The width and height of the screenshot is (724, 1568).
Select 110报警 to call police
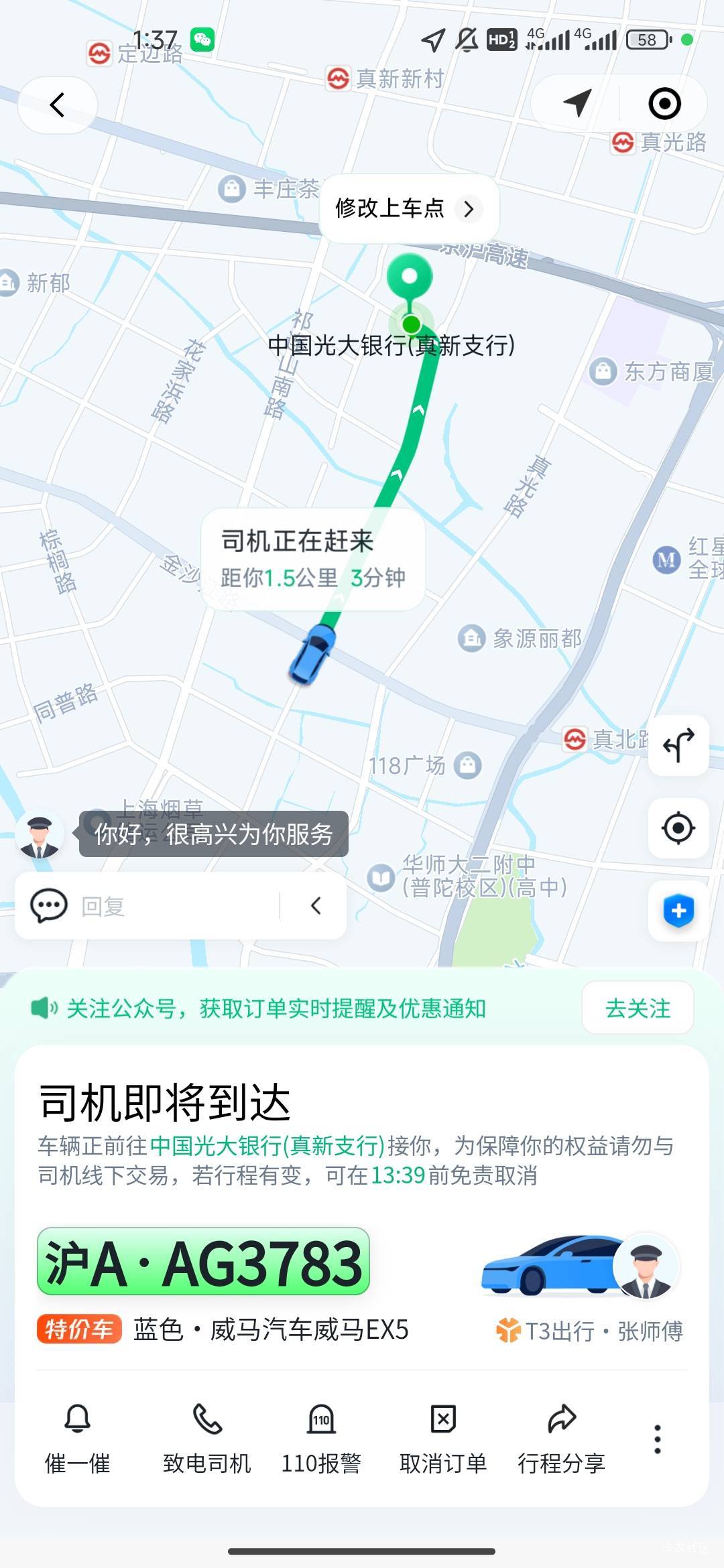pos(321,1439)
